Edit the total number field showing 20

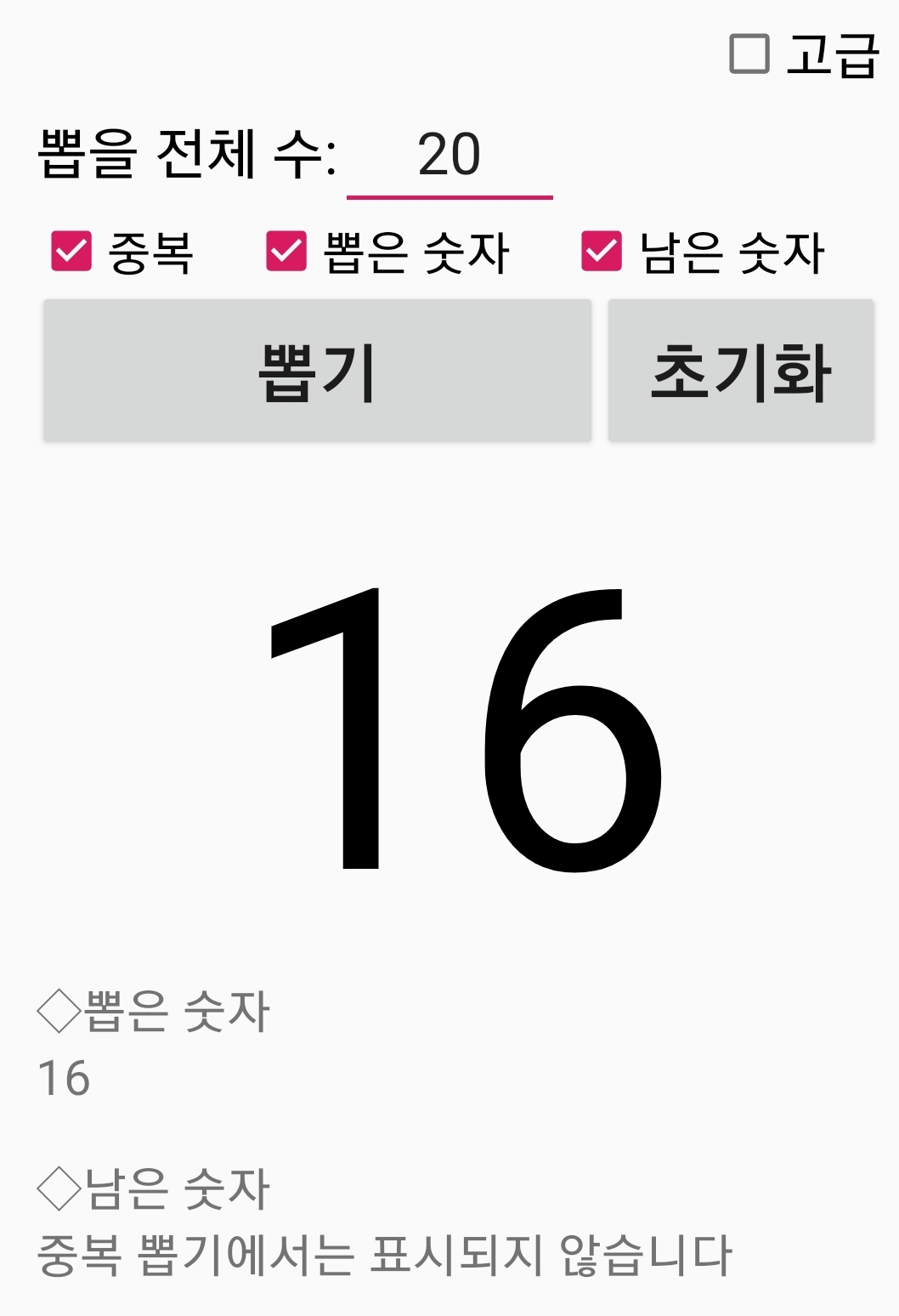point(449,156)
